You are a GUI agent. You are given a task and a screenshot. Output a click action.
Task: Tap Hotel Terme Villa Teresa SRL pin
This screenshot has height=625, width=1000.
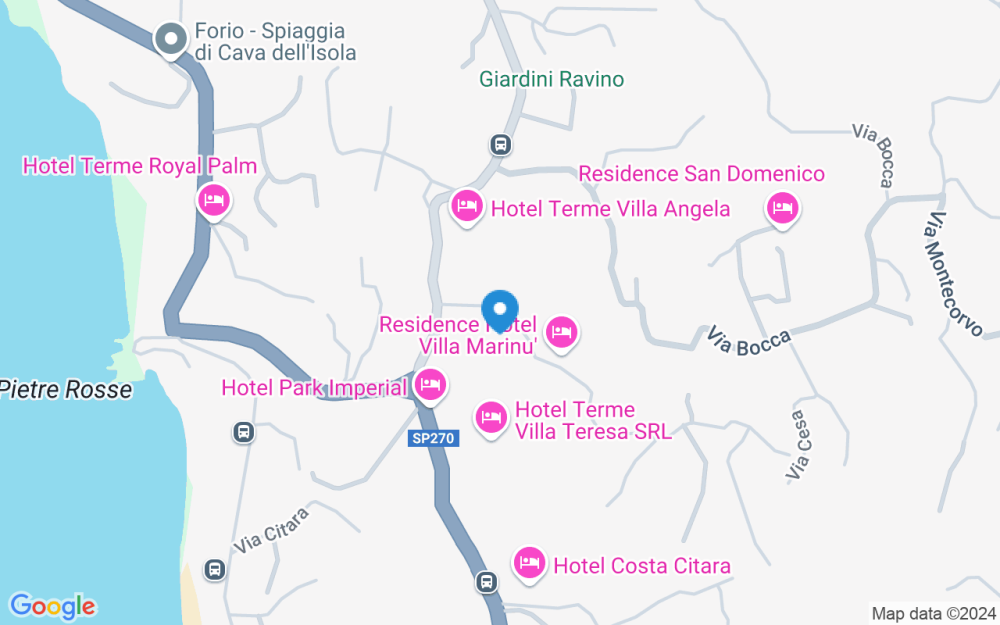tap(491, 419)
